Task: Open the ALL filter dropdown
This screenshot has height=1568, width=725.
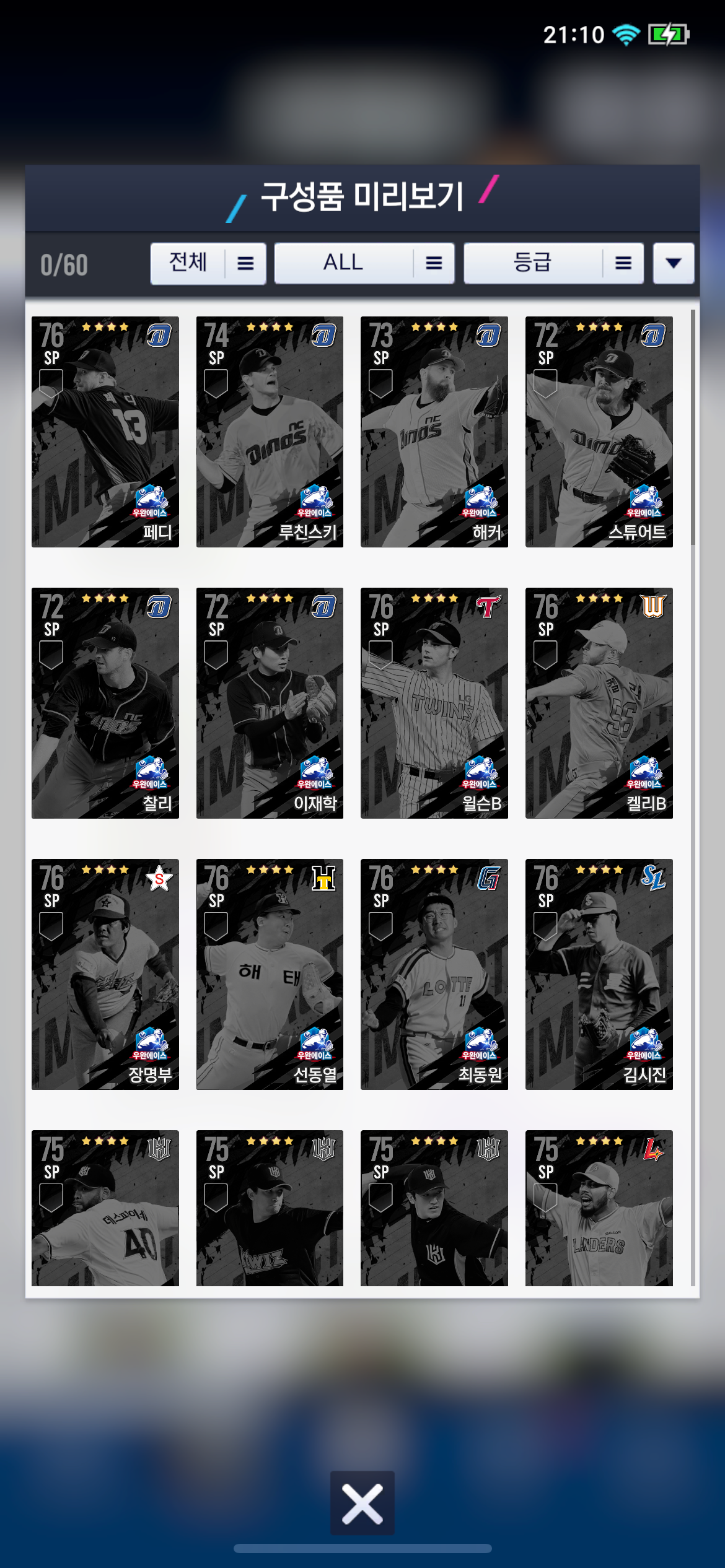Action: tap(364, 263)
